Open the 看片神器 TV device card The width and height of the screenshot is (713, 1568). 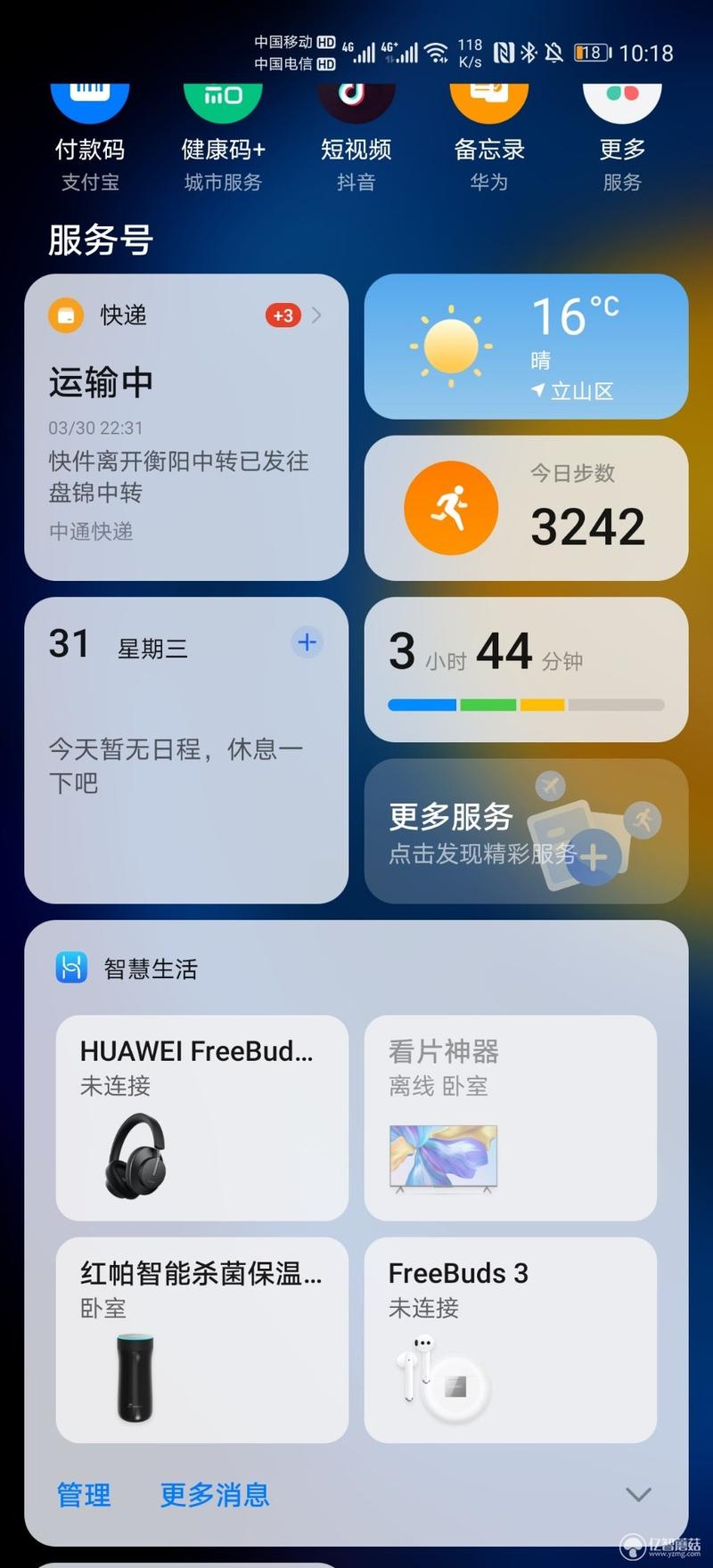(x=510, y=1118)
